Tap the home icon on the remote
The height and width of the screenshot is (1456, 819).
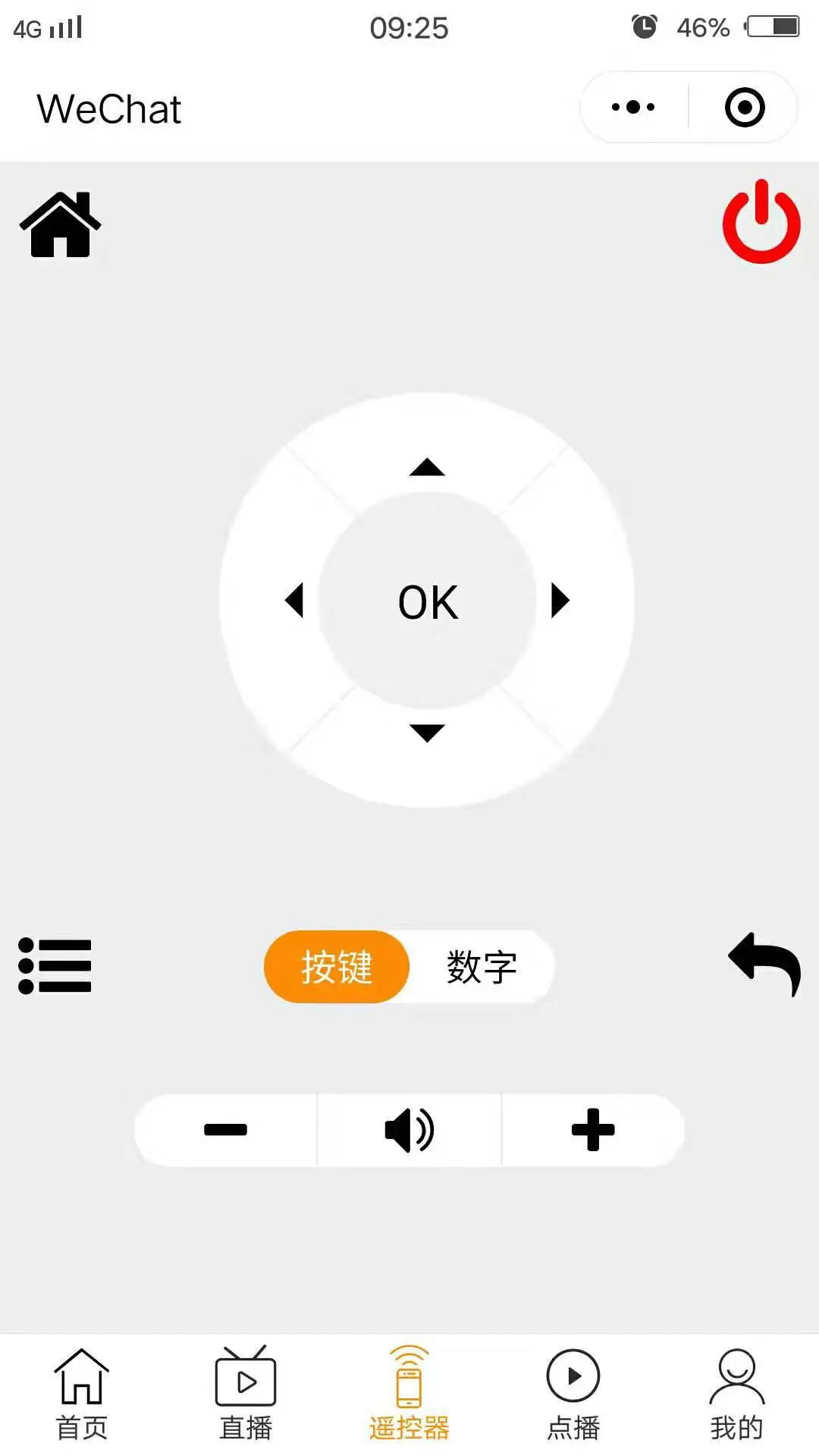tap(60, 224)
